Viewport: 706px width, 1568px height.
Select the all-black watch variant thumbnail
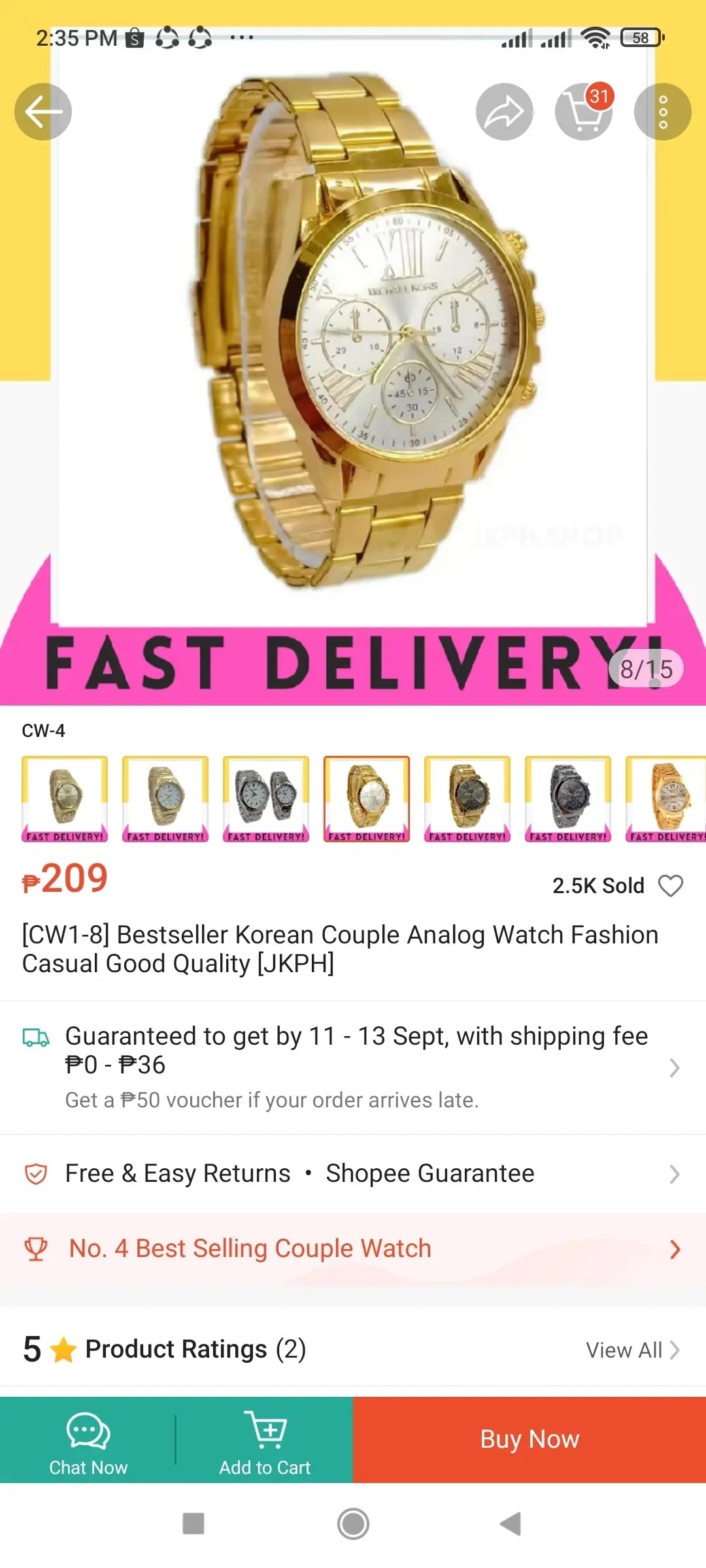(x=568, y=798)
